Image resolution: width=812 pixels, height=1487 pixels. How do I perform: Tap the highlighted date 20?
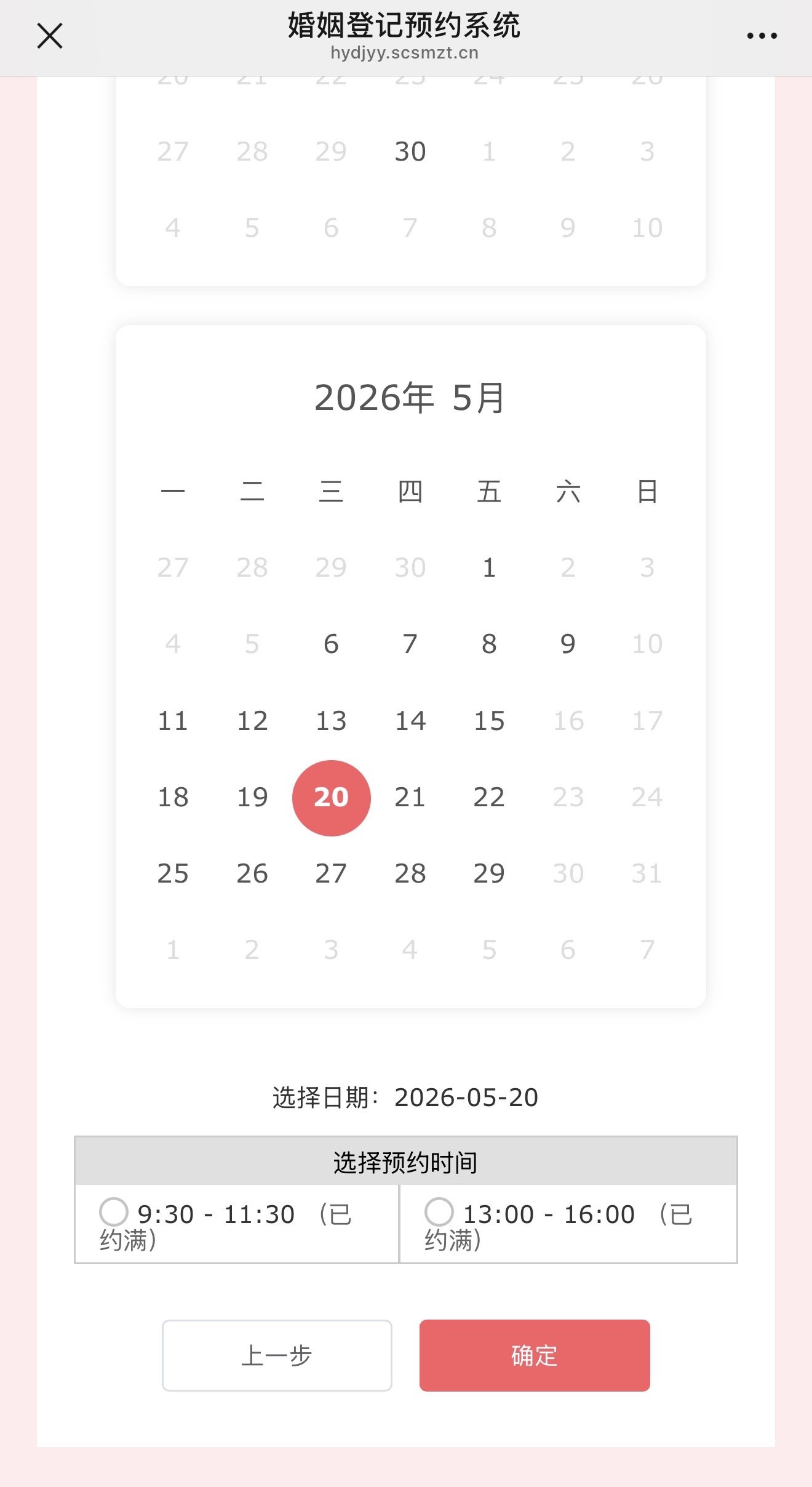331,798
